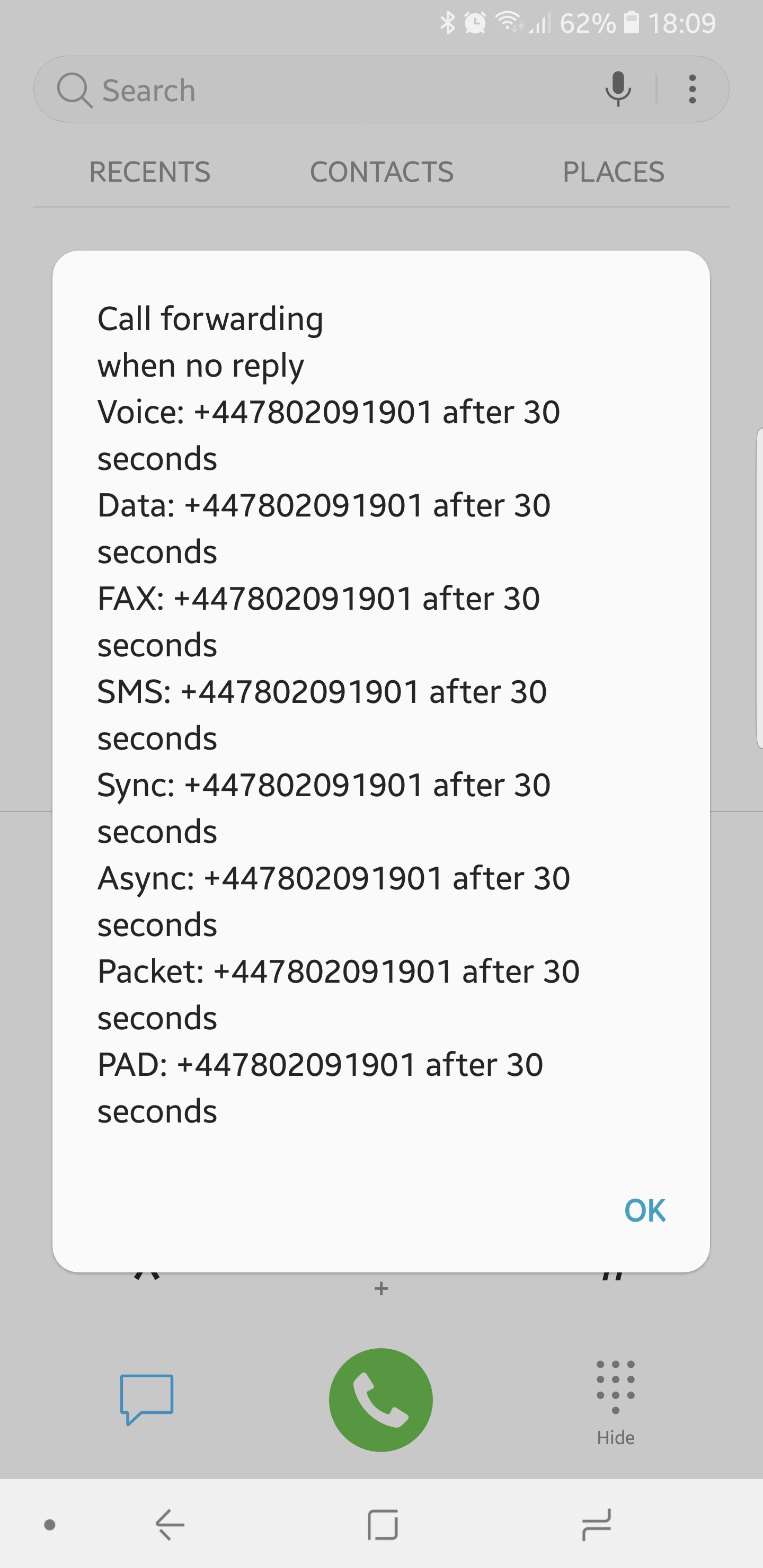Dismiss the call forwarding dialog with OK

[x=644, y=1210]
